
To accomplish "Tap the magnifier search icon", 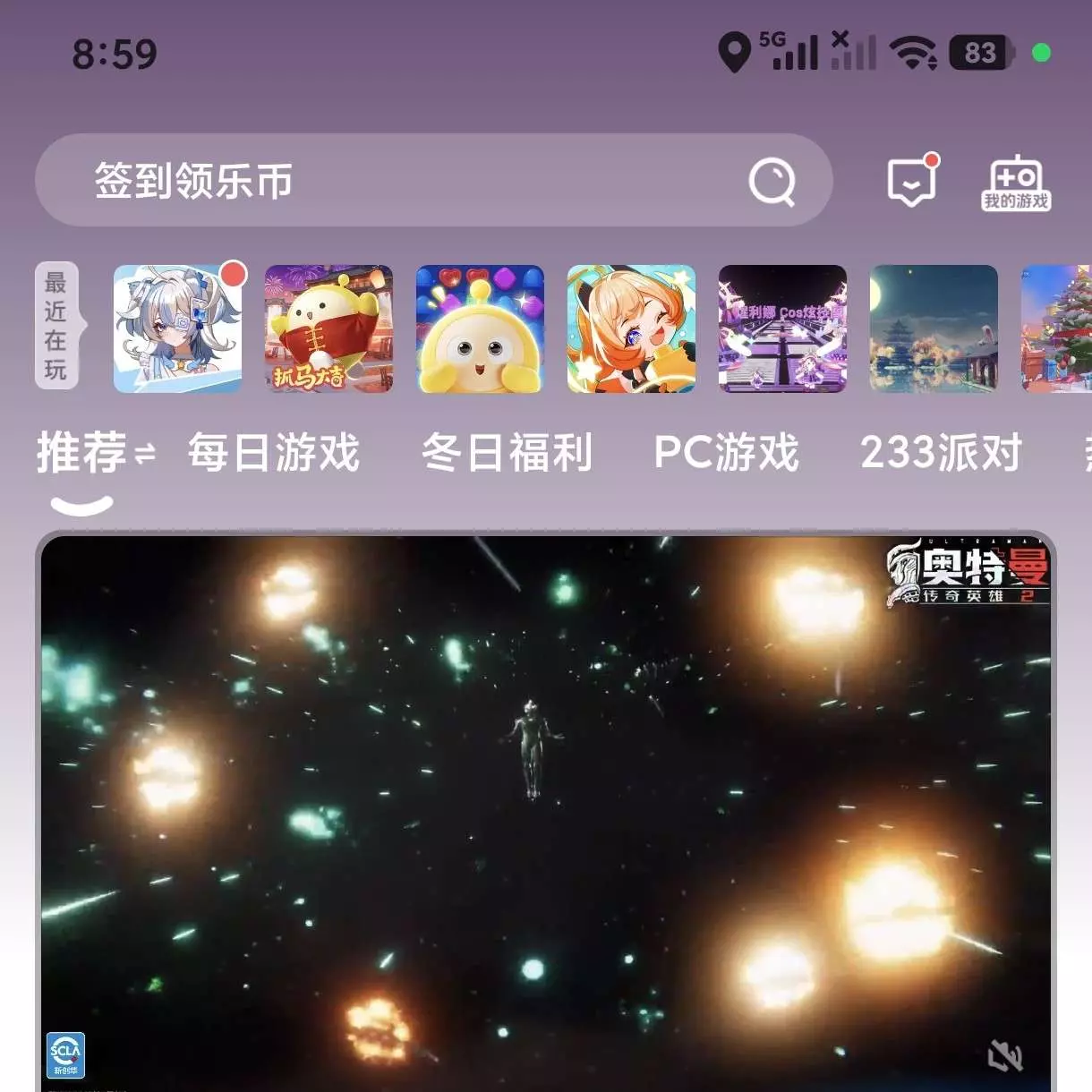I will [x=772, y=182].
